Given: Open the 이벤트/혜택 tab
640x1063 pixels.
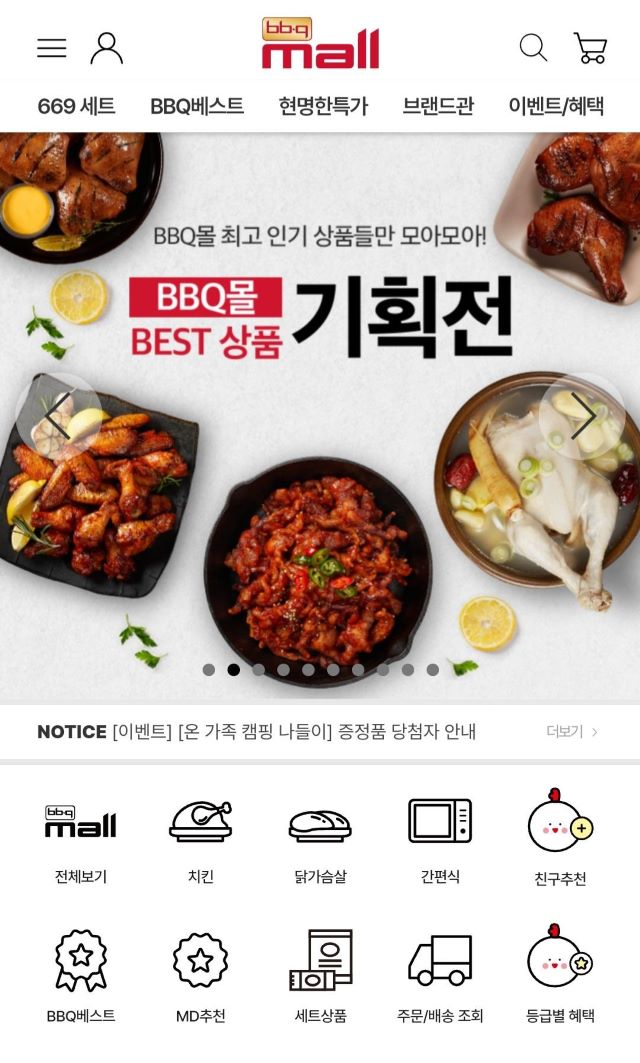Looking at the screenshot, I should [556, 106].
